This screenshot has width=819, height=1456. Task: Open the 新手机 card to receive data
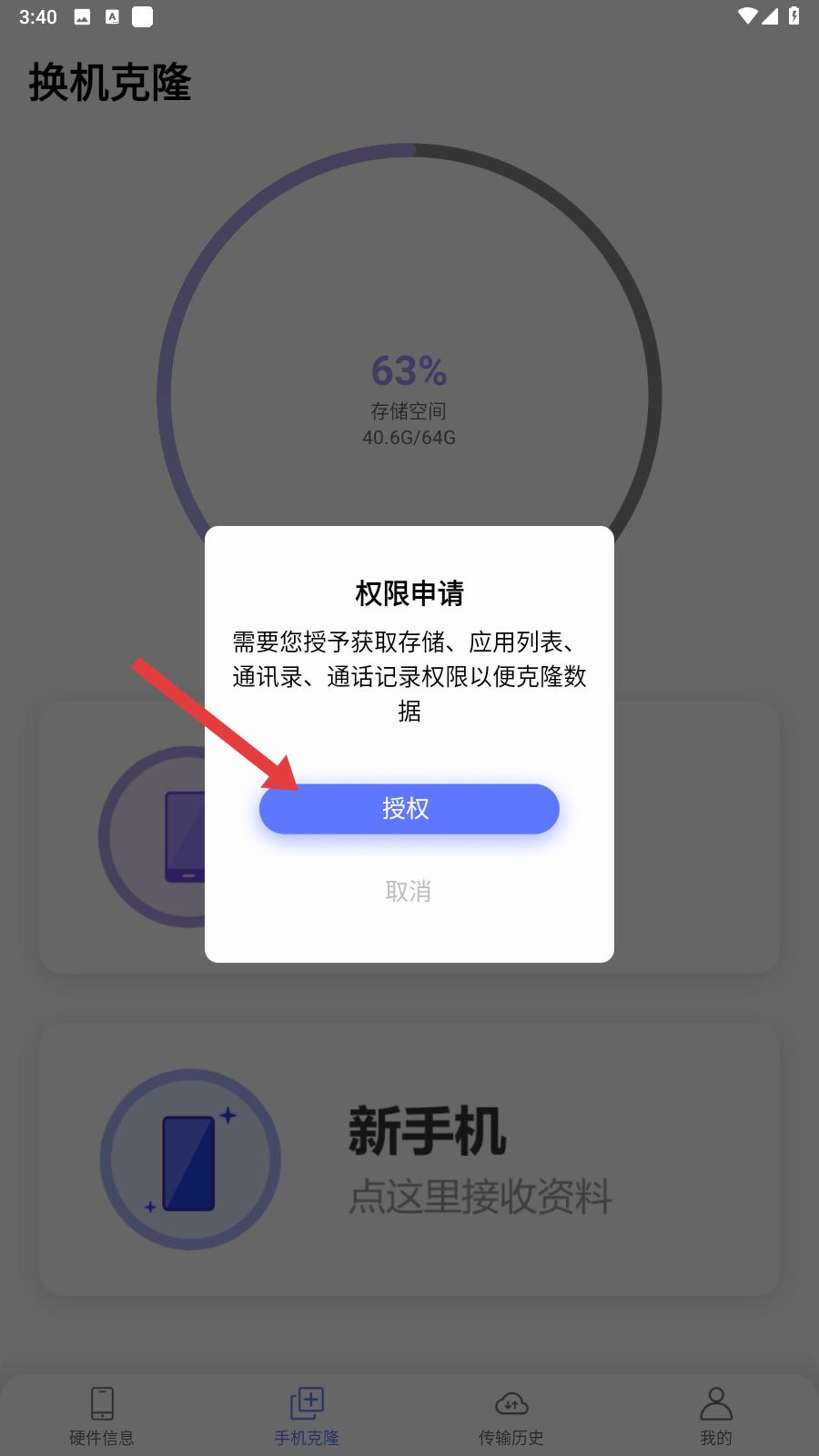pos(409,1159)
